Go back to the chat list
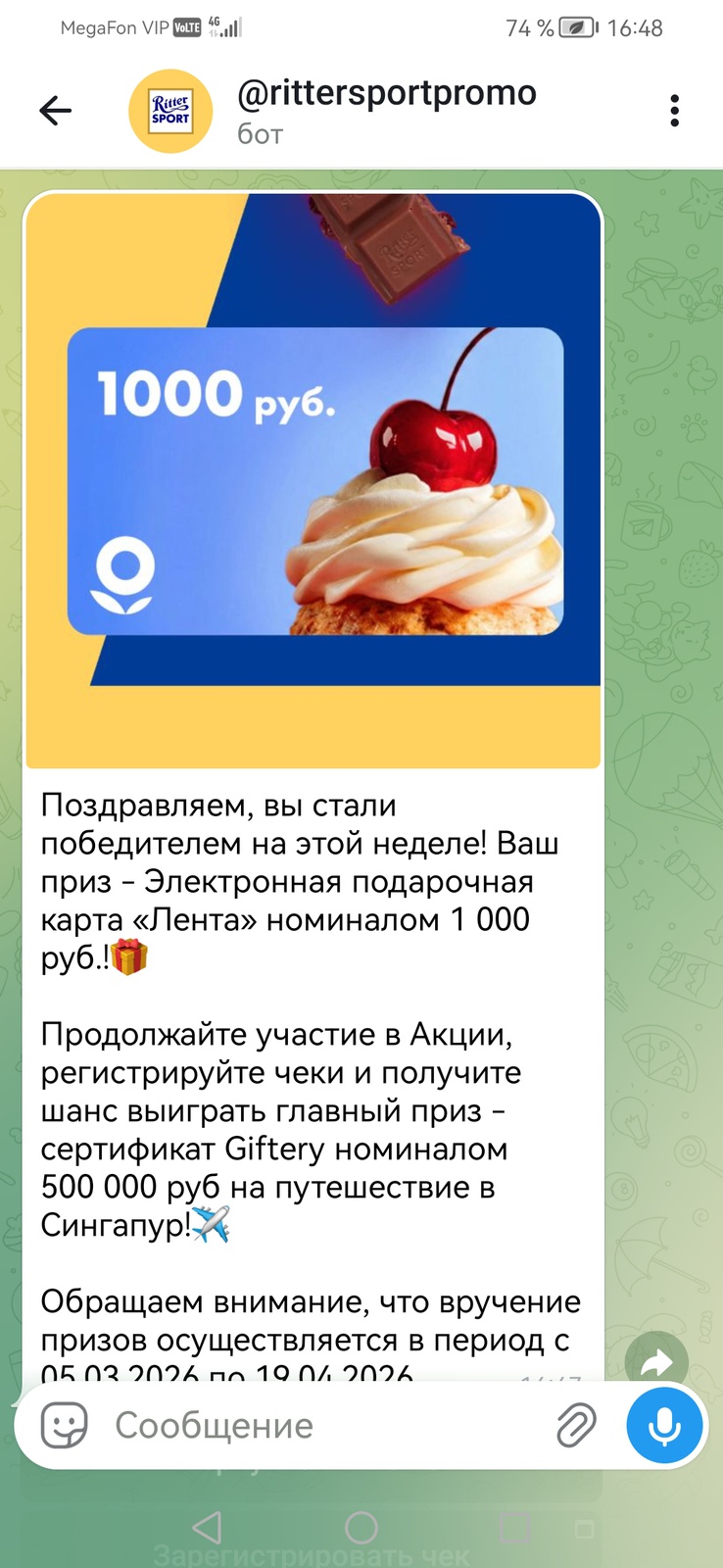Viewport: 723px width, 1568px height. [55, 111]
